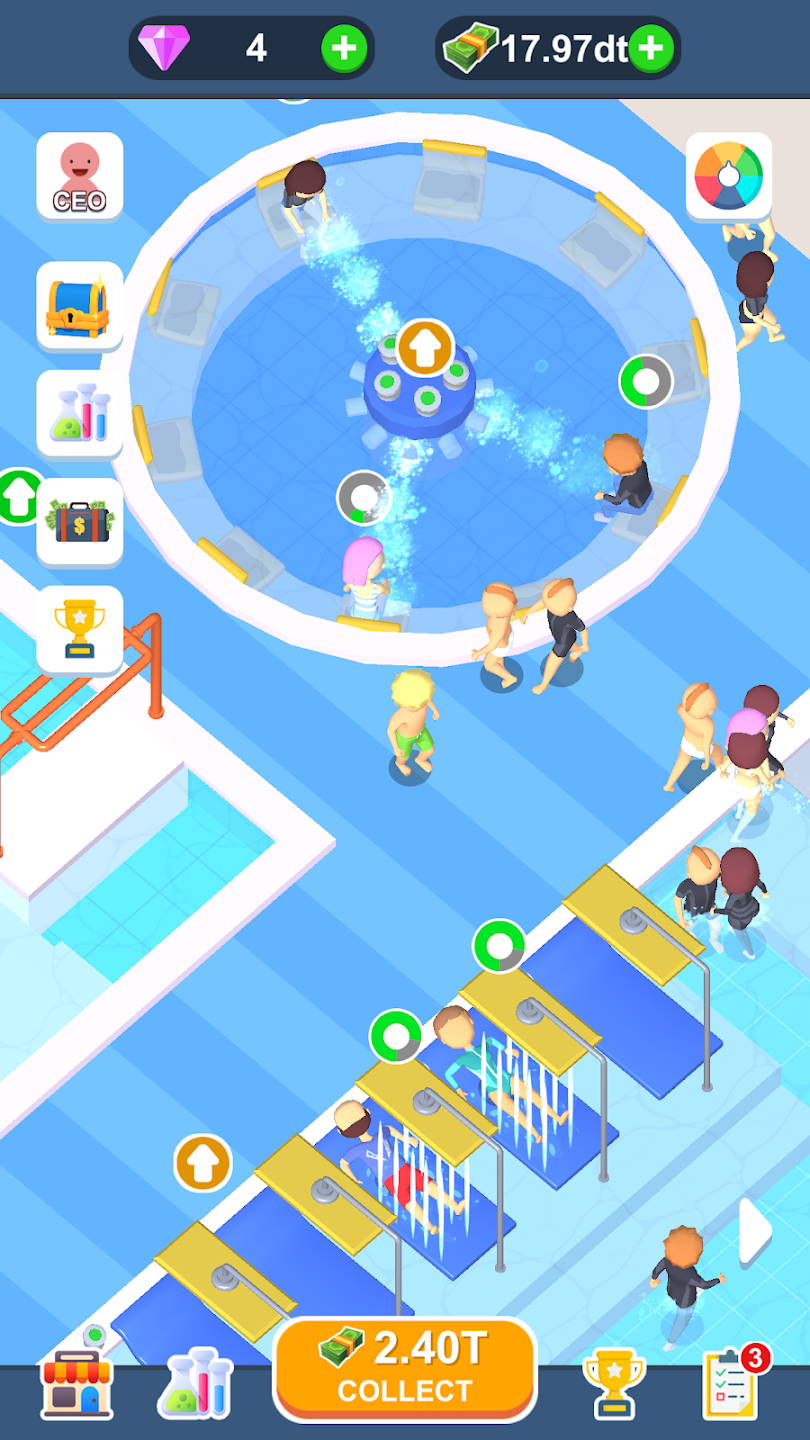This screenshot has width=810, height=1440.
Task: Add more cash with the plus button
Action: click(x=650, y=48)
